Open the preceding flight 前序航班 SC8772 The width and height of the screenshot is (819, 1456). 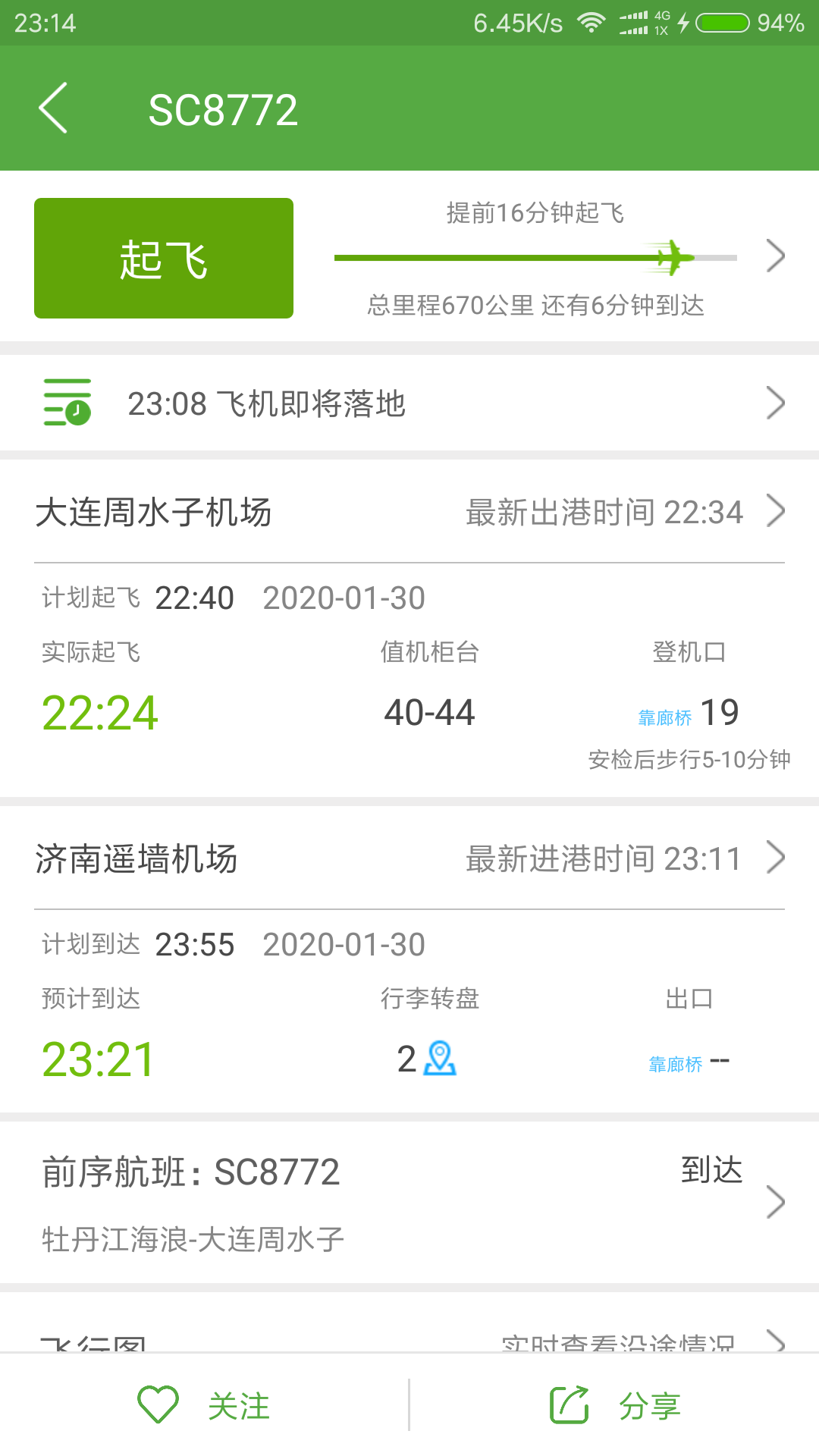click(409, 1203)
